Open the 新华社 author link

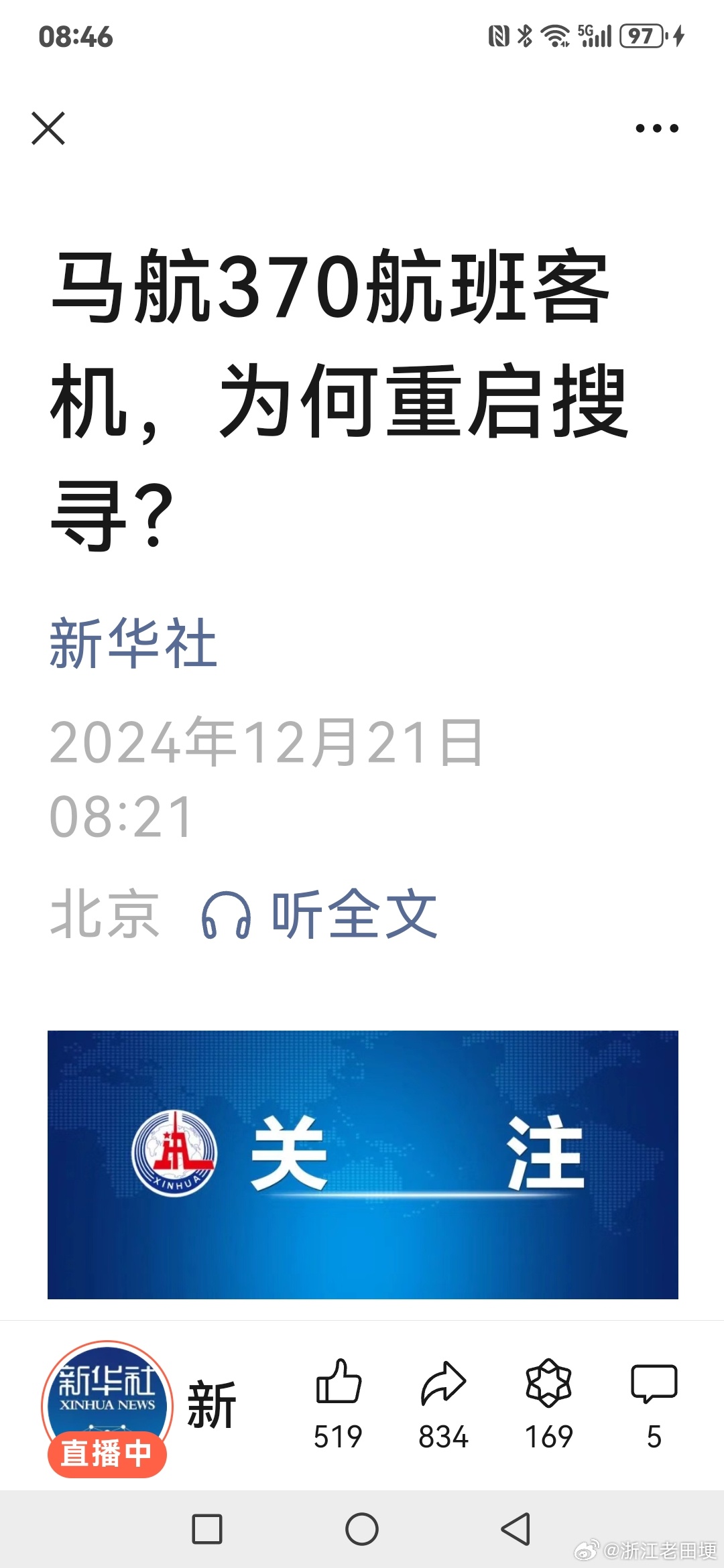click(x=133, y=643)
